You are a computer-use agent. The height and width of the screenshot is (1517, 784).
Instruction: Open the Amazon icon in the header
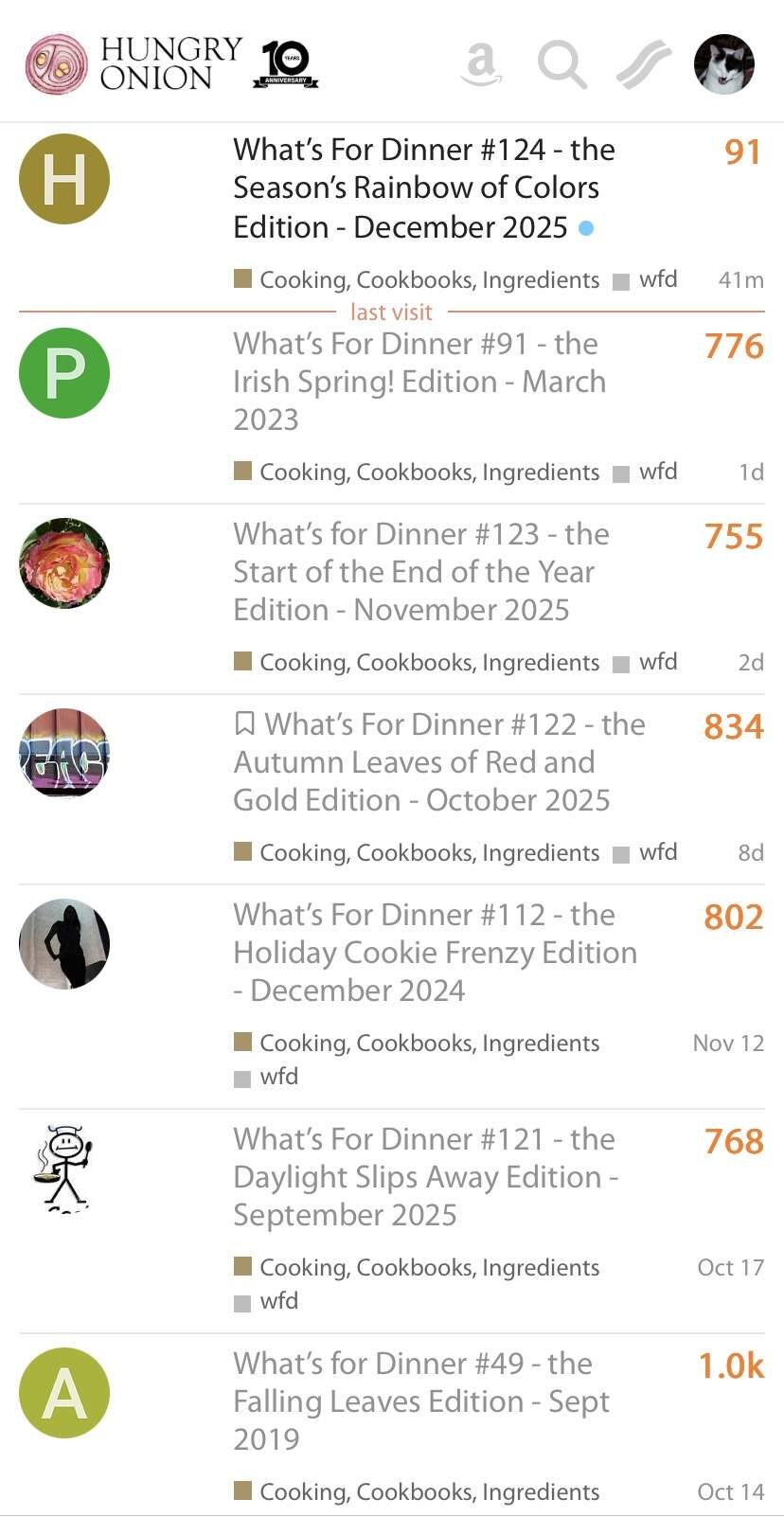tap(481, 64)
